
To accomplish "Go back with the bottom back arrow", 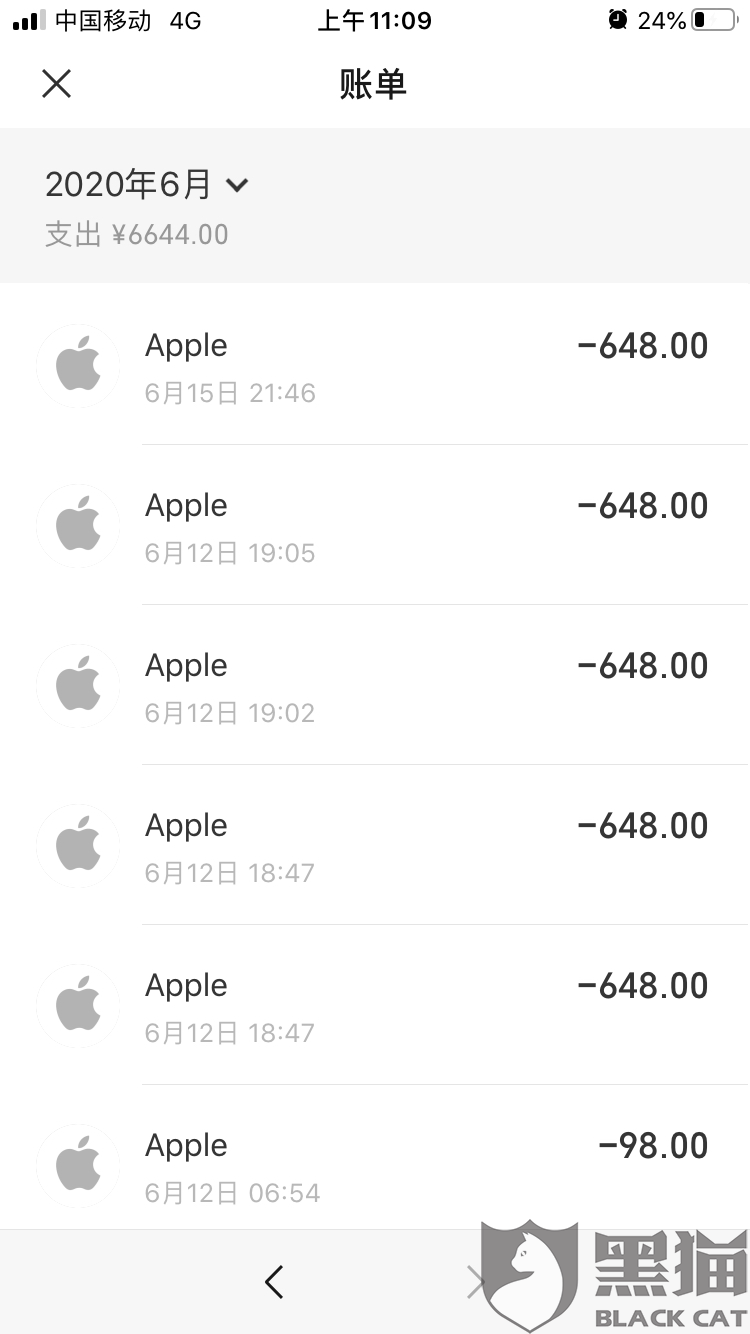I will (274, 1281).
